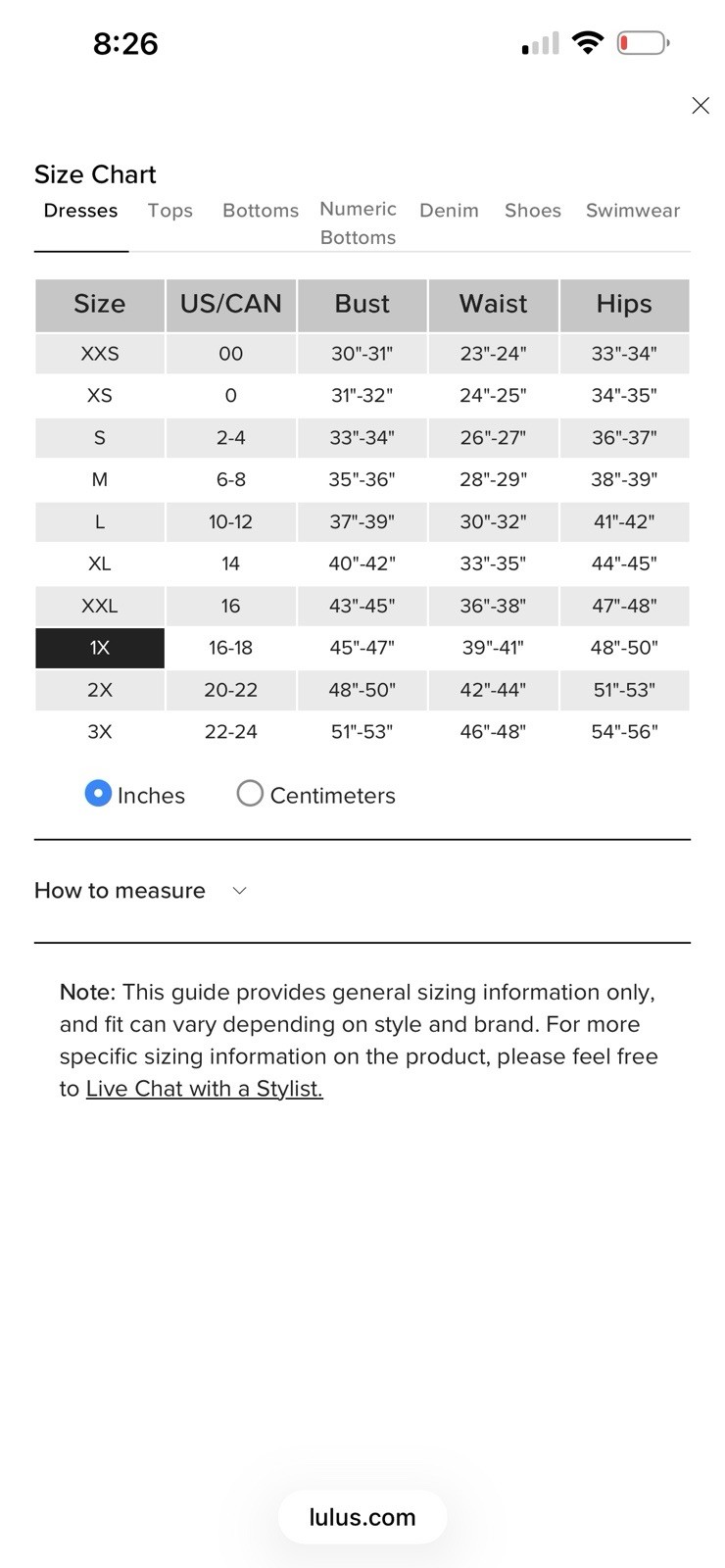Screen dimensions: 725x1568
Task: Close the size chart dialog
Action: [x=700, y=106]
